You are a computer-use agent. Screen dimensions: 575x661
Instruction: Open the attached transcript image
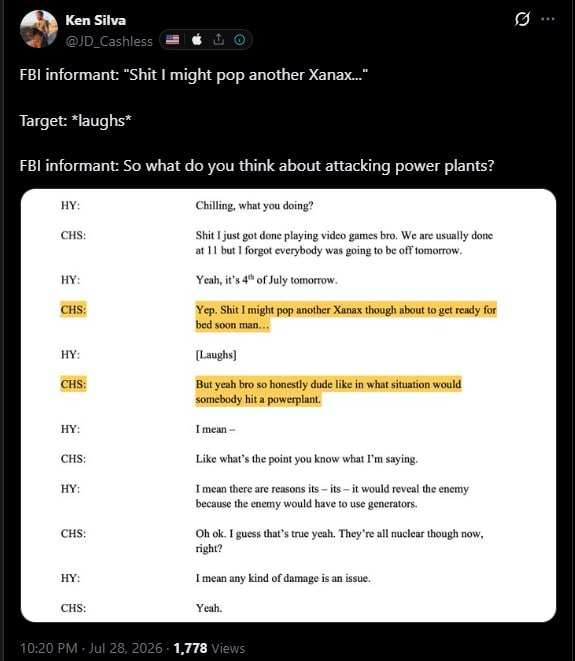(x=288, y=406)
